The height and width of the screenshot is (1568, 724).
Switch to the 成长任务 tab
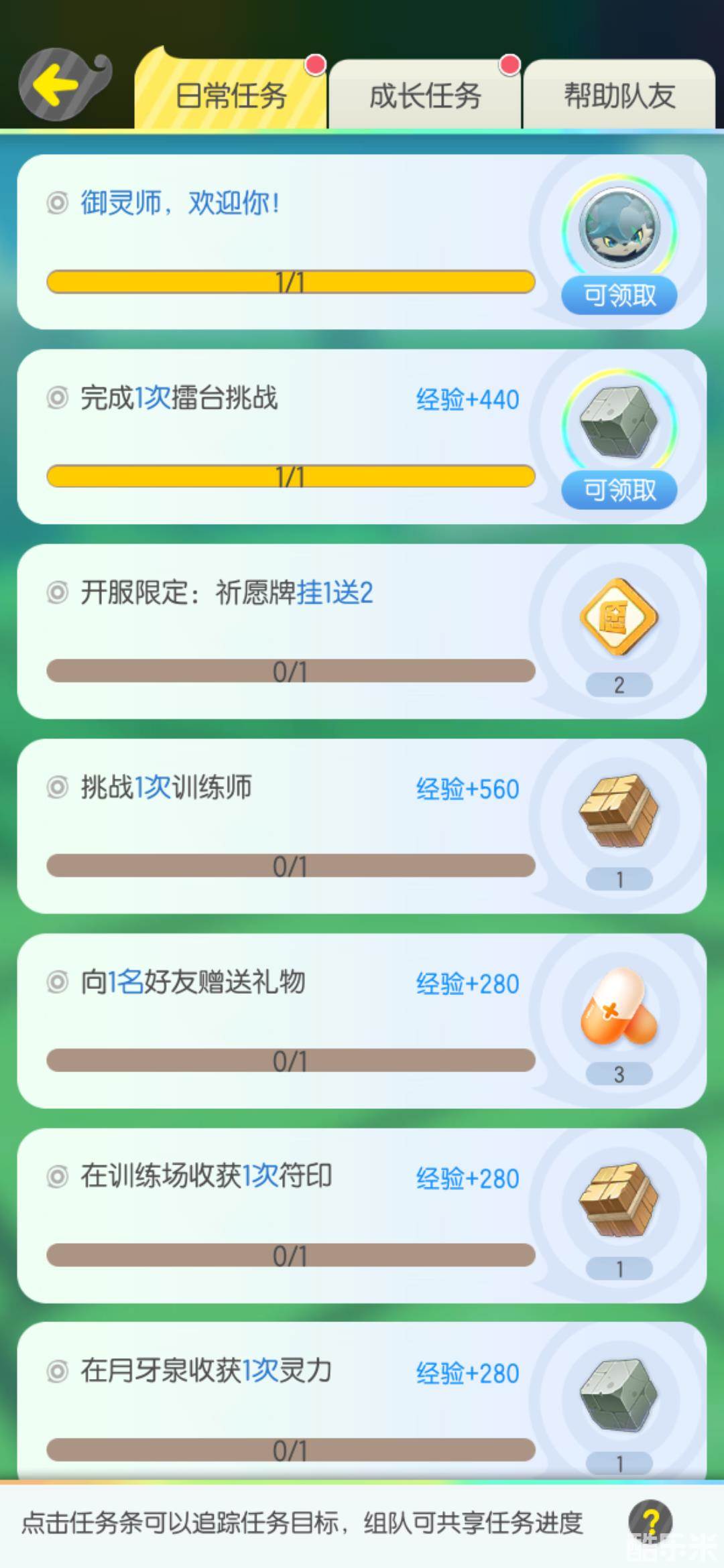pyautogui.click(x=425, y=96)
